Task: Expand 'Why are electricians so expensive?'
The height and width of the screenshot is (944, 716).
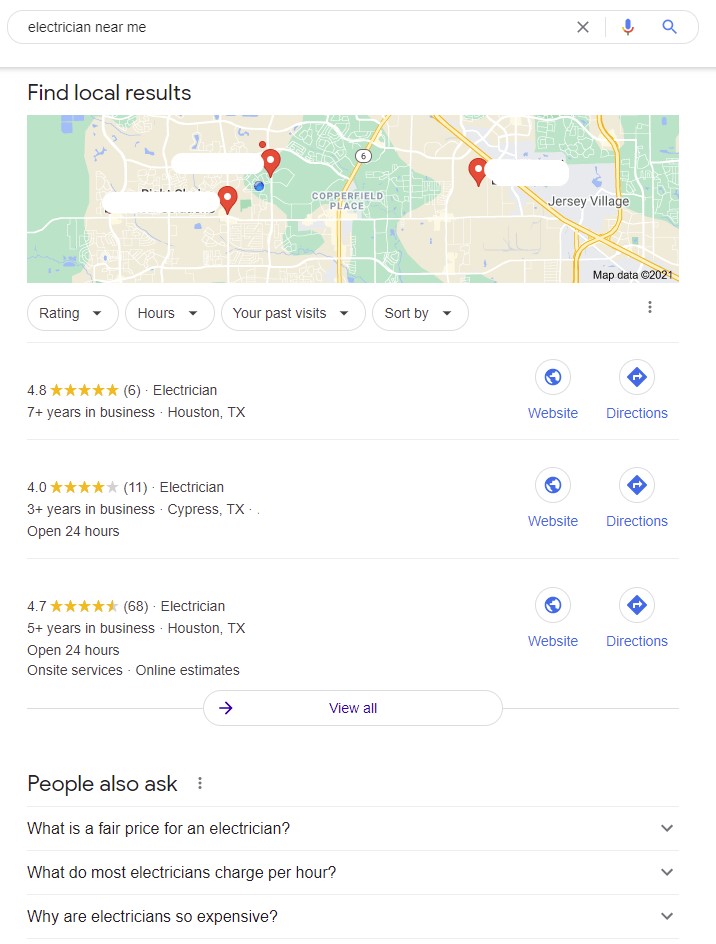Action: (x=352, y=916)
